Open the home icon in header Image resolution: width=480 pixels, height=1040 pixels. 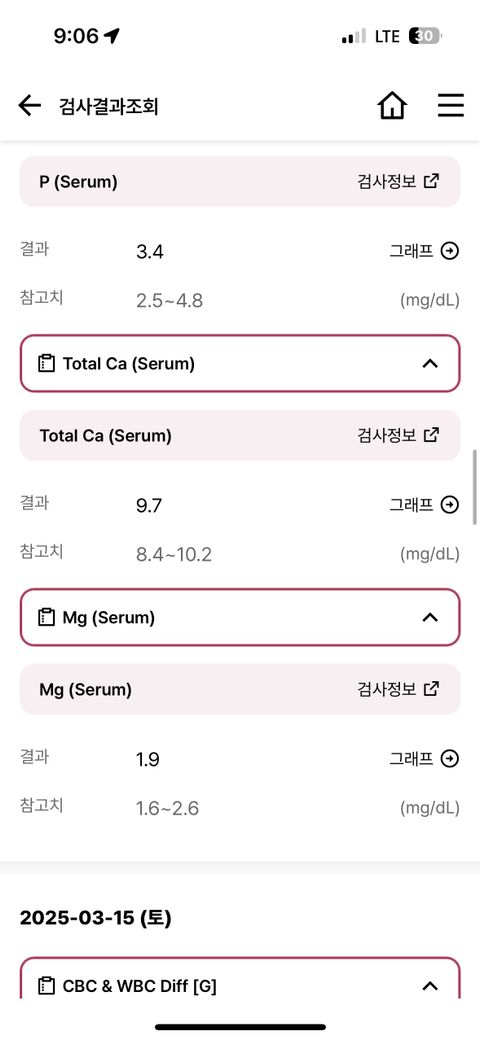[392, 105]
